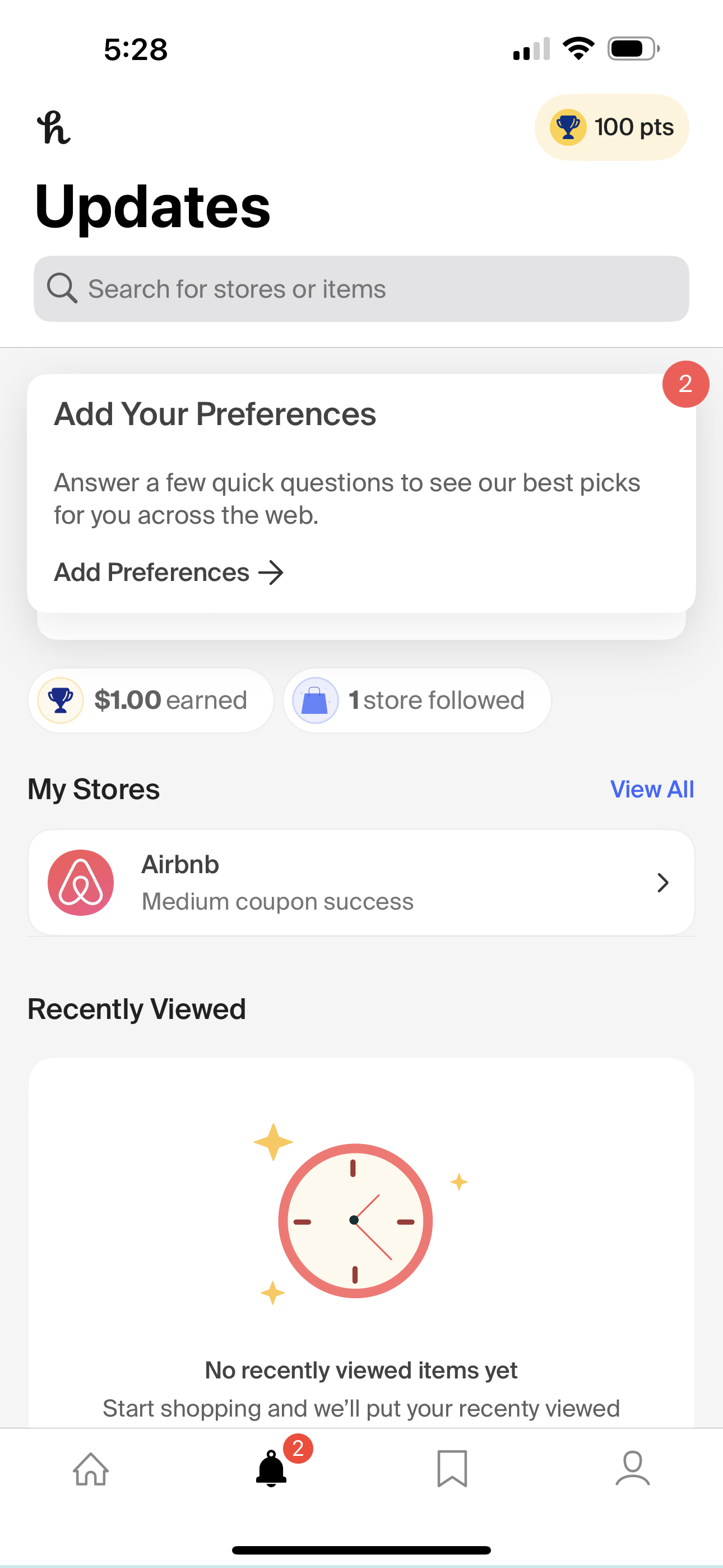Switch to the Updates screen header
The width and height of the screenshot is (723, 1568).
pos(152,207)
